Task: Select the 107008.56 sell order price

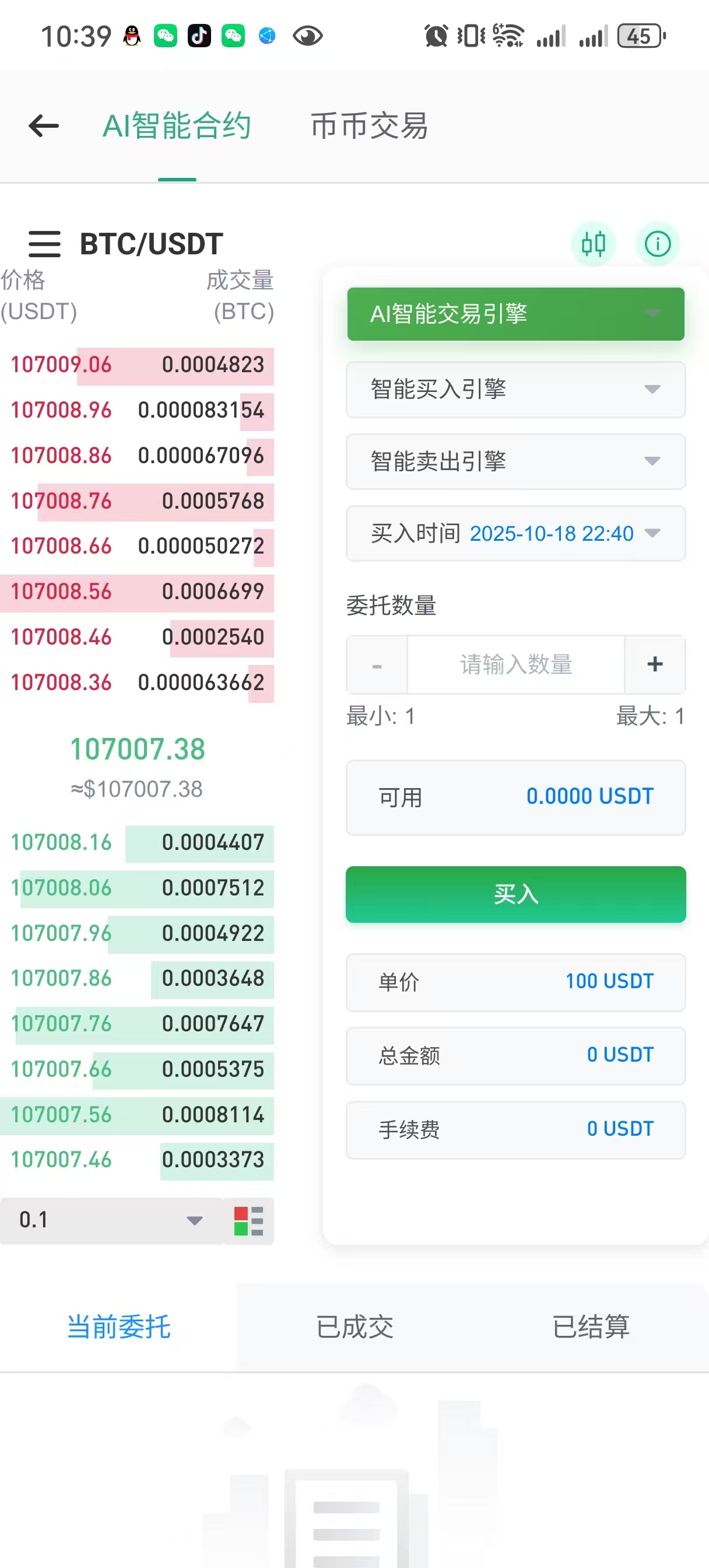Action: [x=61, y=591]
